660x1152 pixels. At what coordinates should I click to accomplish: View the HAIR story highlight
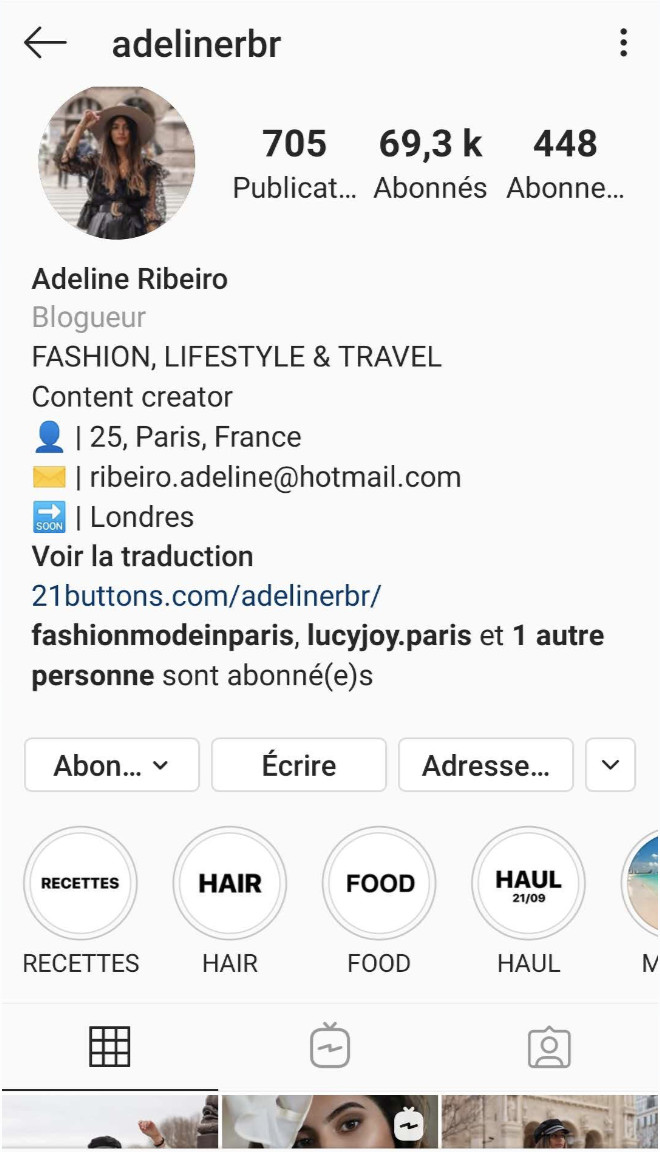230,884
